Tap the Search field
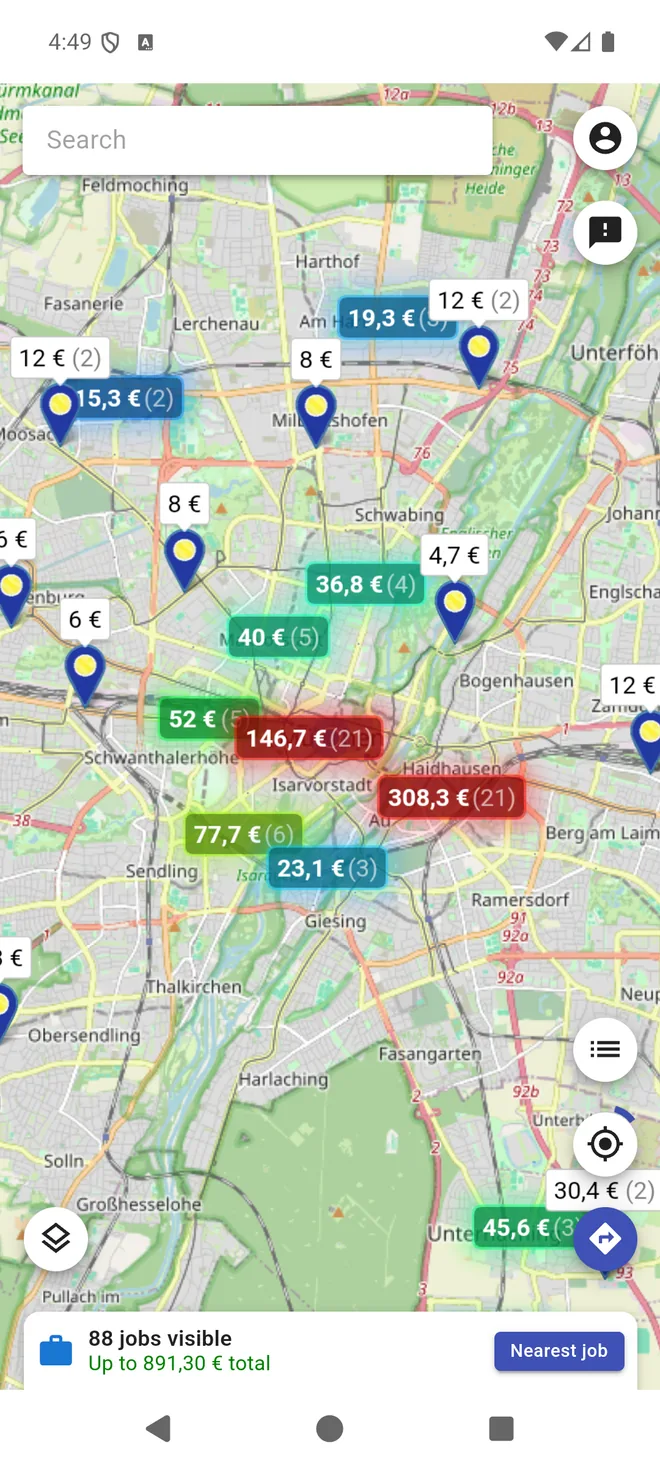 257,140
